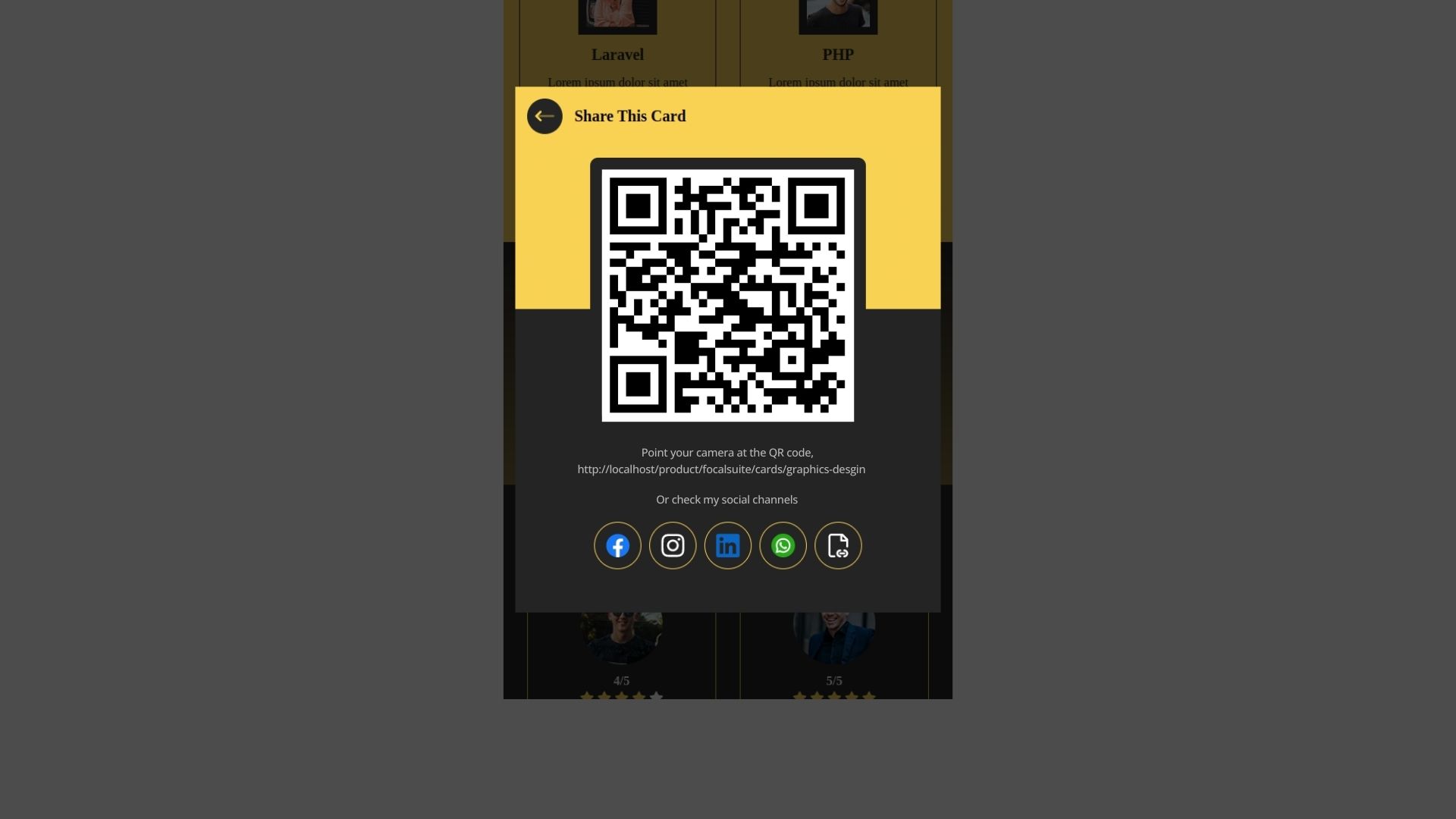This screenshot has width=1456, height=819.
Task: Open the Instagram social channel
Action: coord(673,545)
